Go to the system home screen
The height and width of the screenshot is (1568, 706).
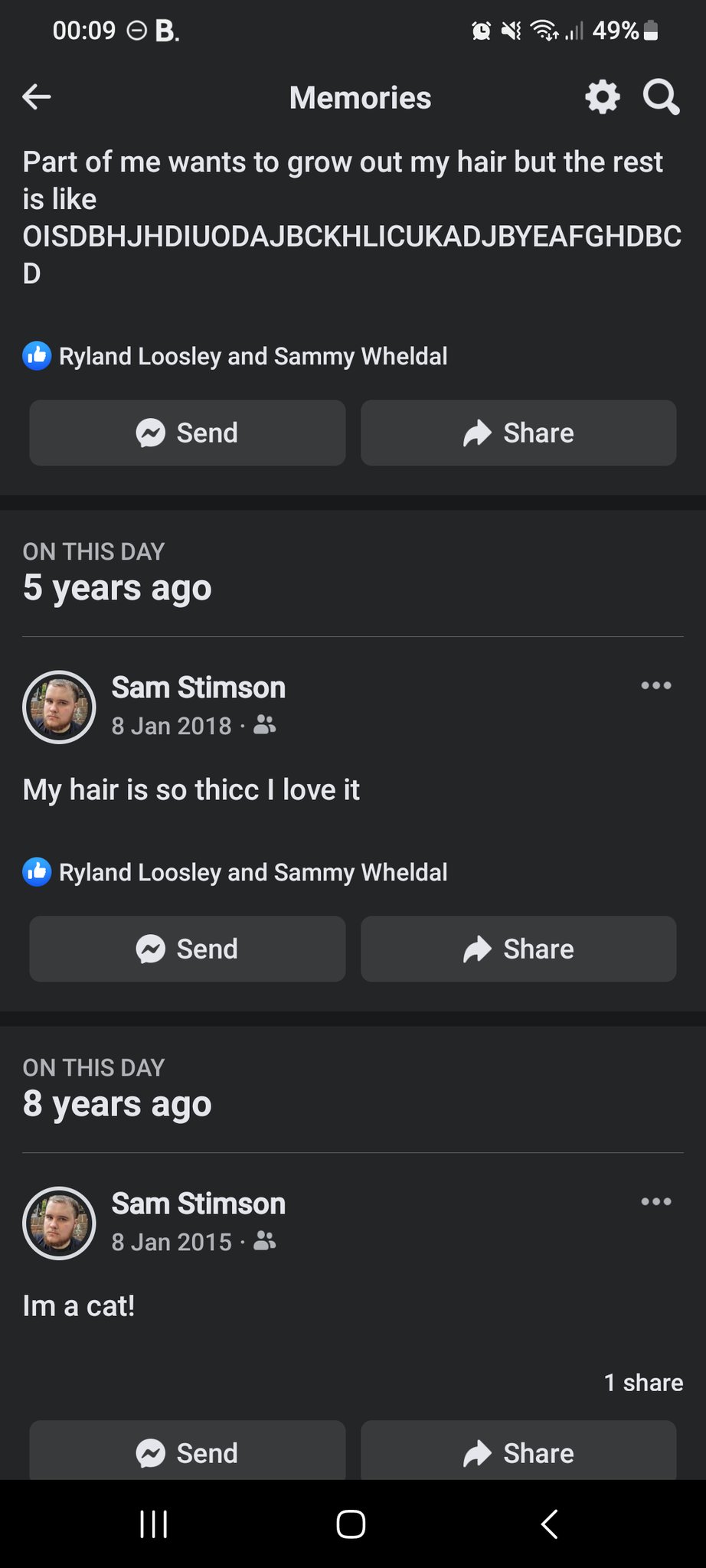[351, 1524]
